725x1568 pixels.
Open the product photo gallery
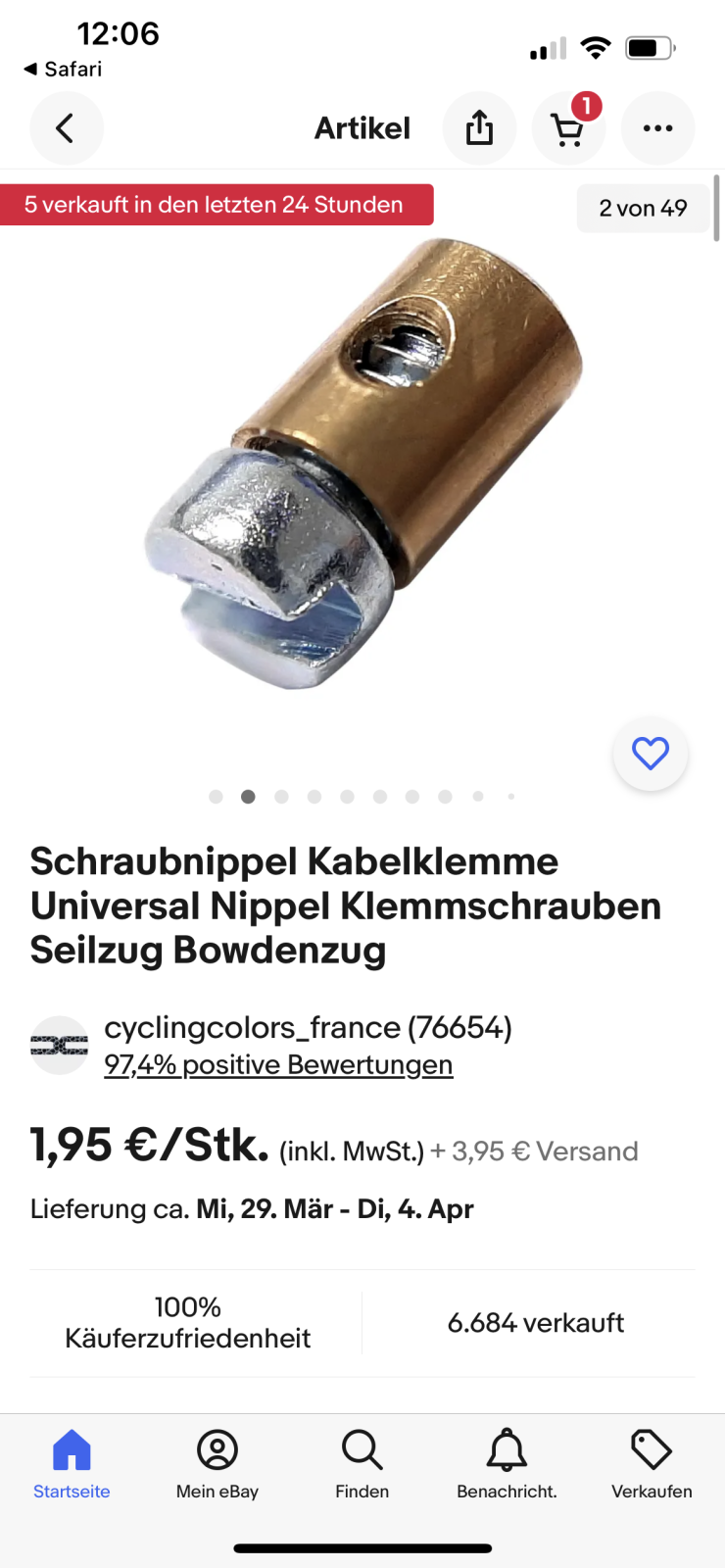[362, 465]
